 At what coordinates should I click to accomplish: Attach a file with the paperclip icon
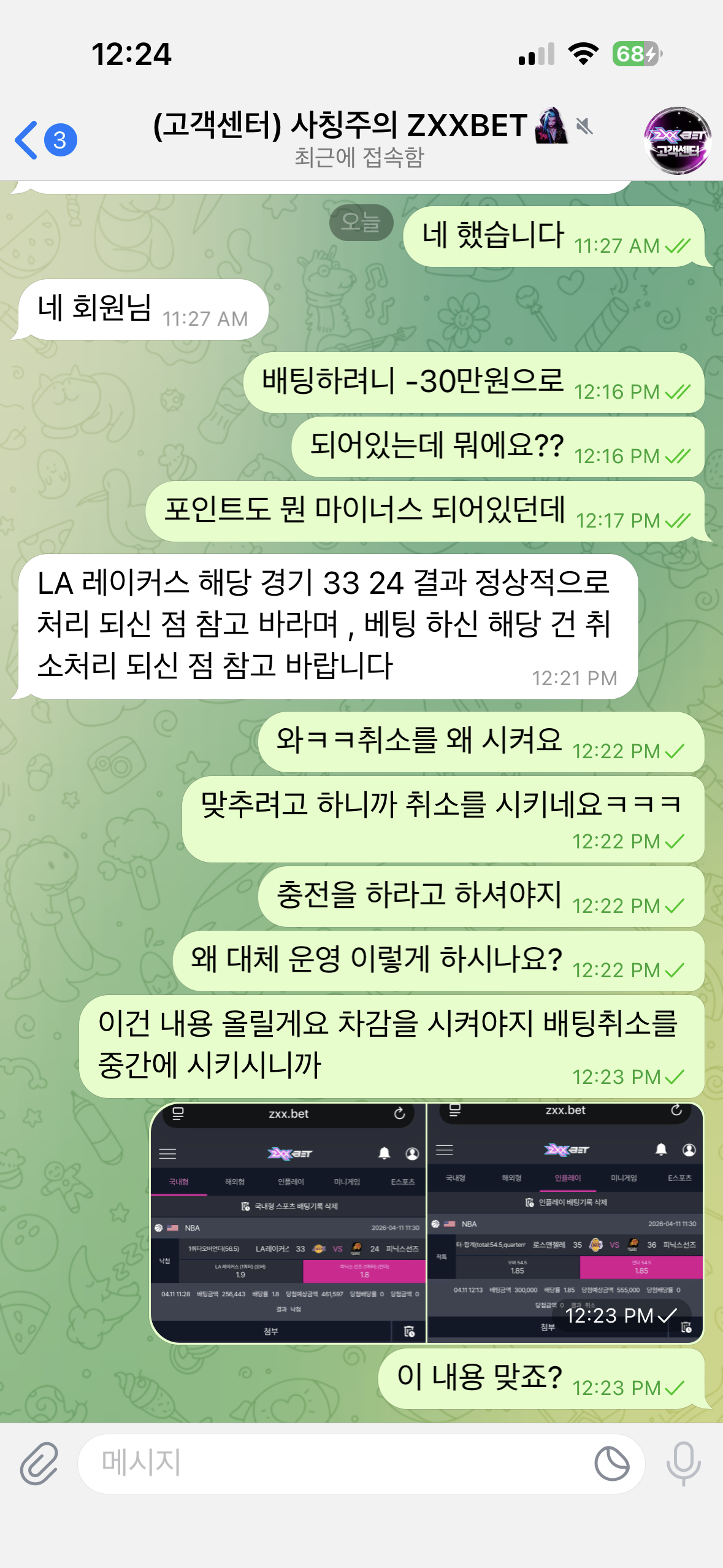(39, 1463)
